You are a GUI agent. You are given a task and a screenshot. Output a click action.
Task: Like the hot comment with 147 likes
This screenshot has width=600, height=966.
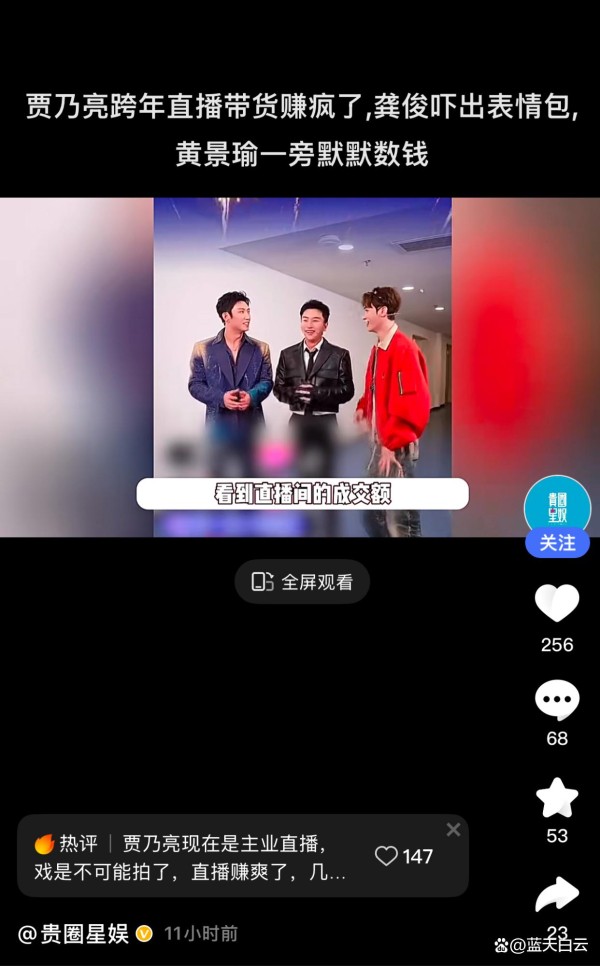pyautogui.click(x=403, y=856)
